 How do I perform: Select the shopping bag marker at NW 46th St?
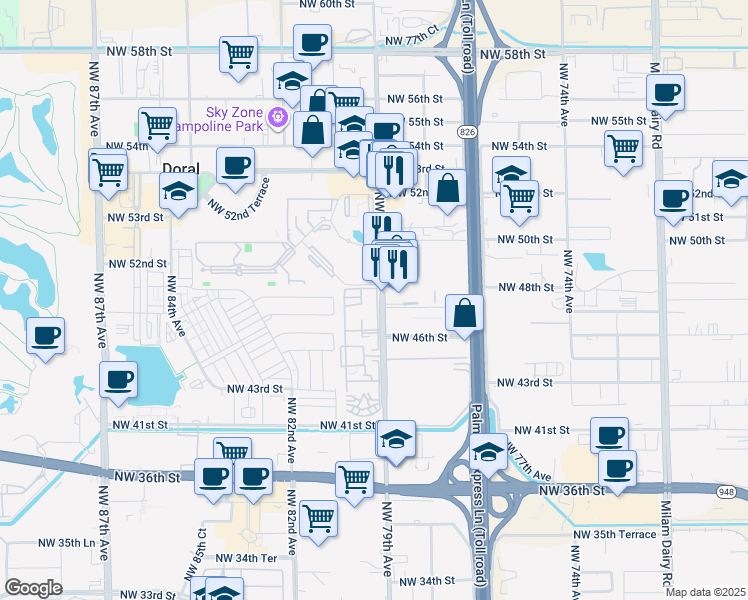(x=464, y=316)
